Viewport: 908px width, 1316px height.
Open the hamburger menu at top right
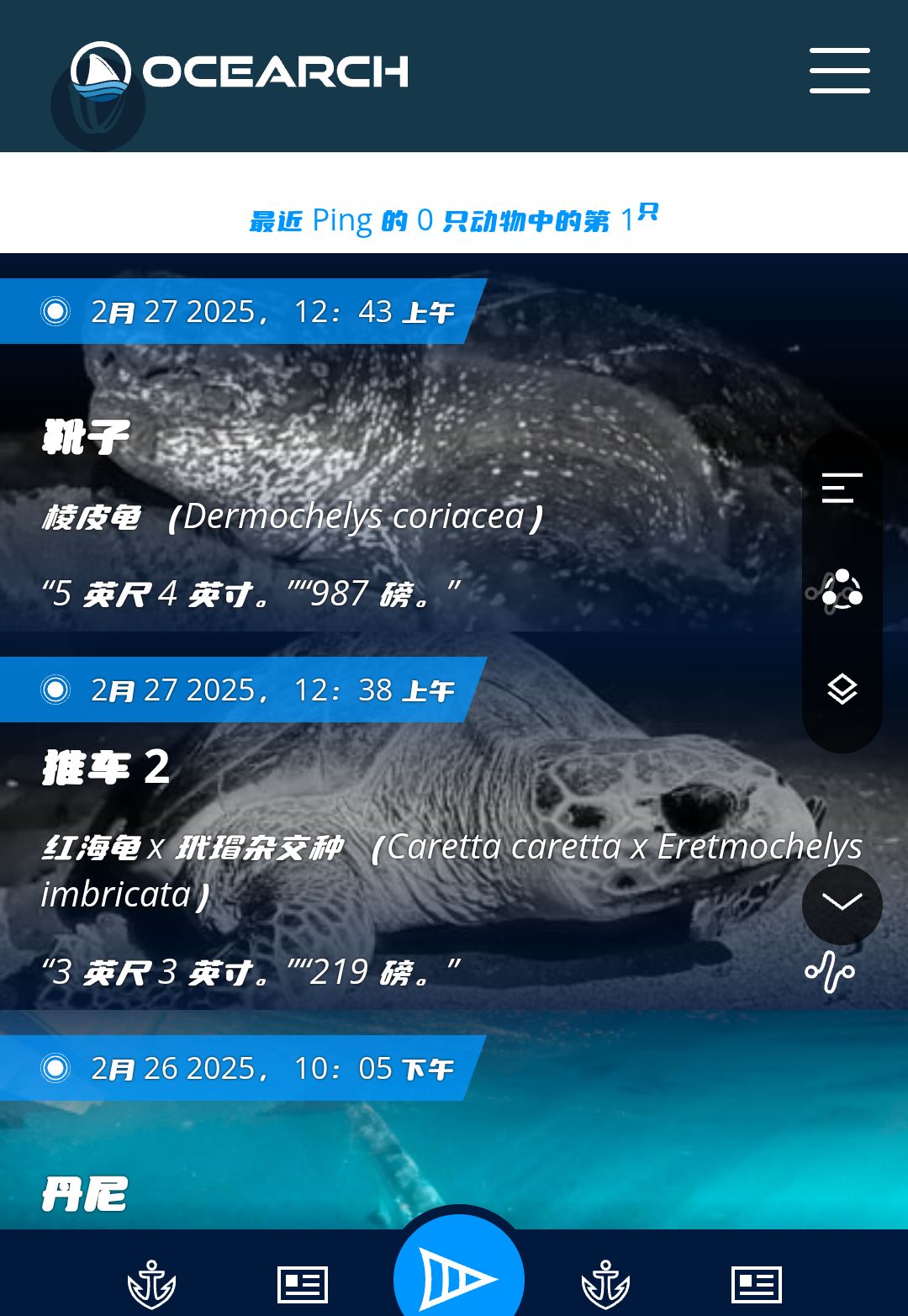pos(838,70)
